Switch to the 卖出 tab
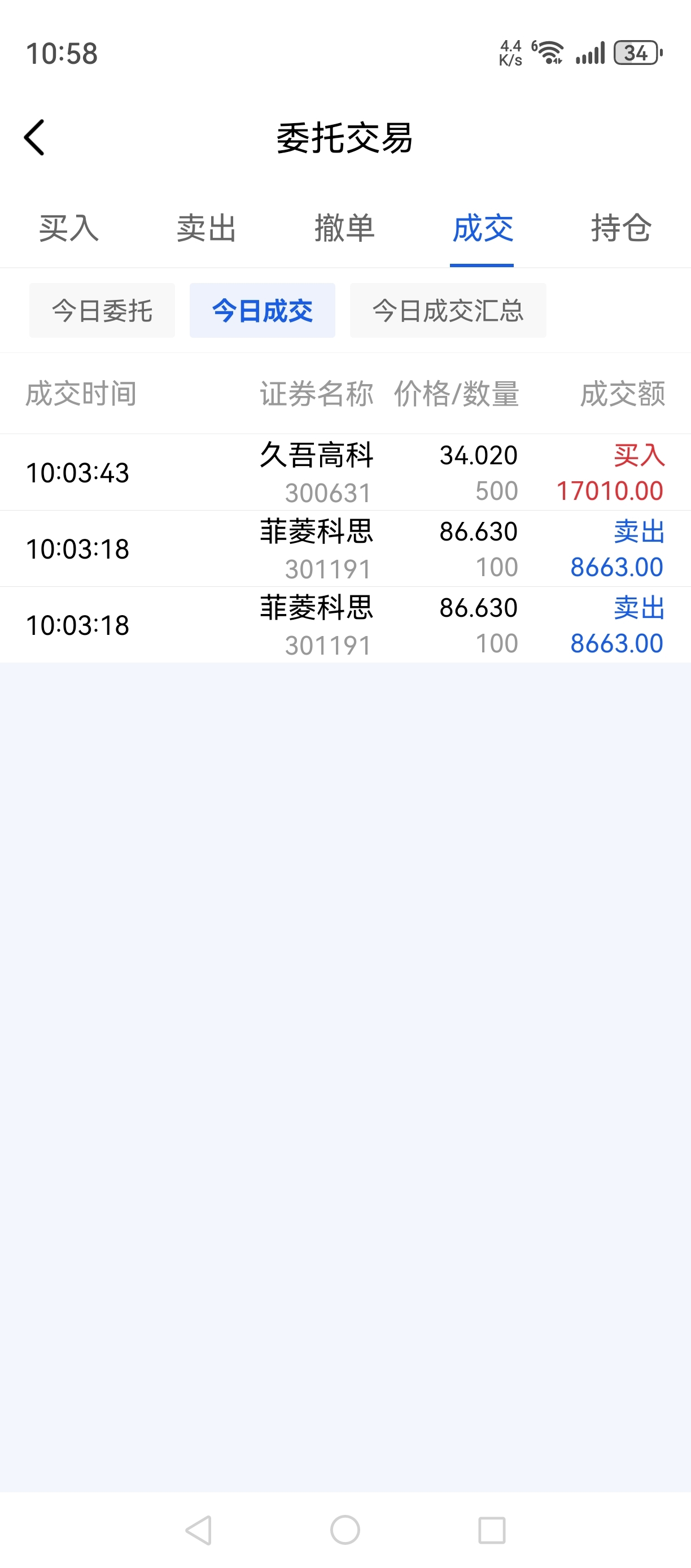691x1568 pixels. tap(207, 229)
